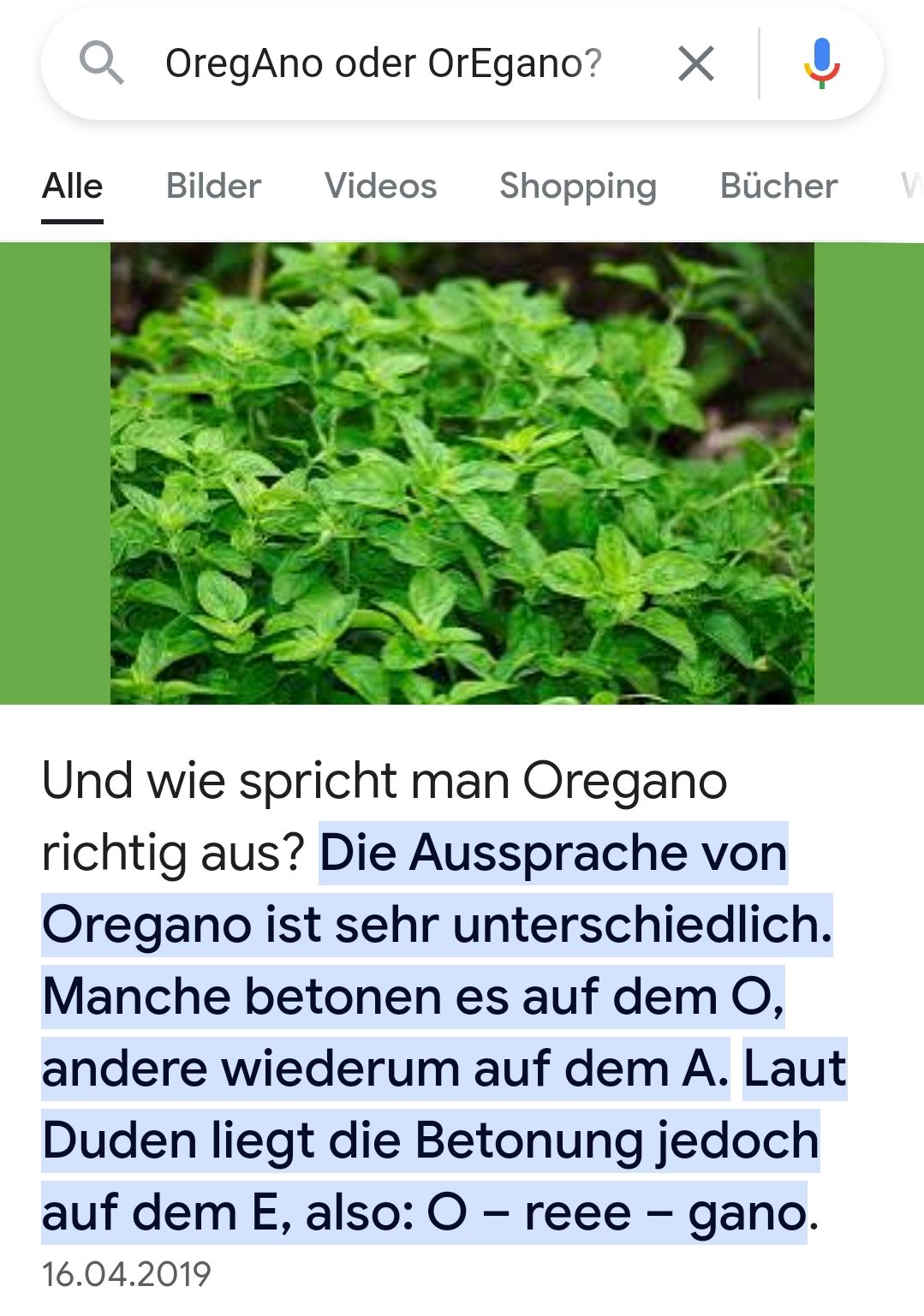Viewport: 924px width, 1316px height.
Task: Open the Videos results tab
Action: pos(380,186)
